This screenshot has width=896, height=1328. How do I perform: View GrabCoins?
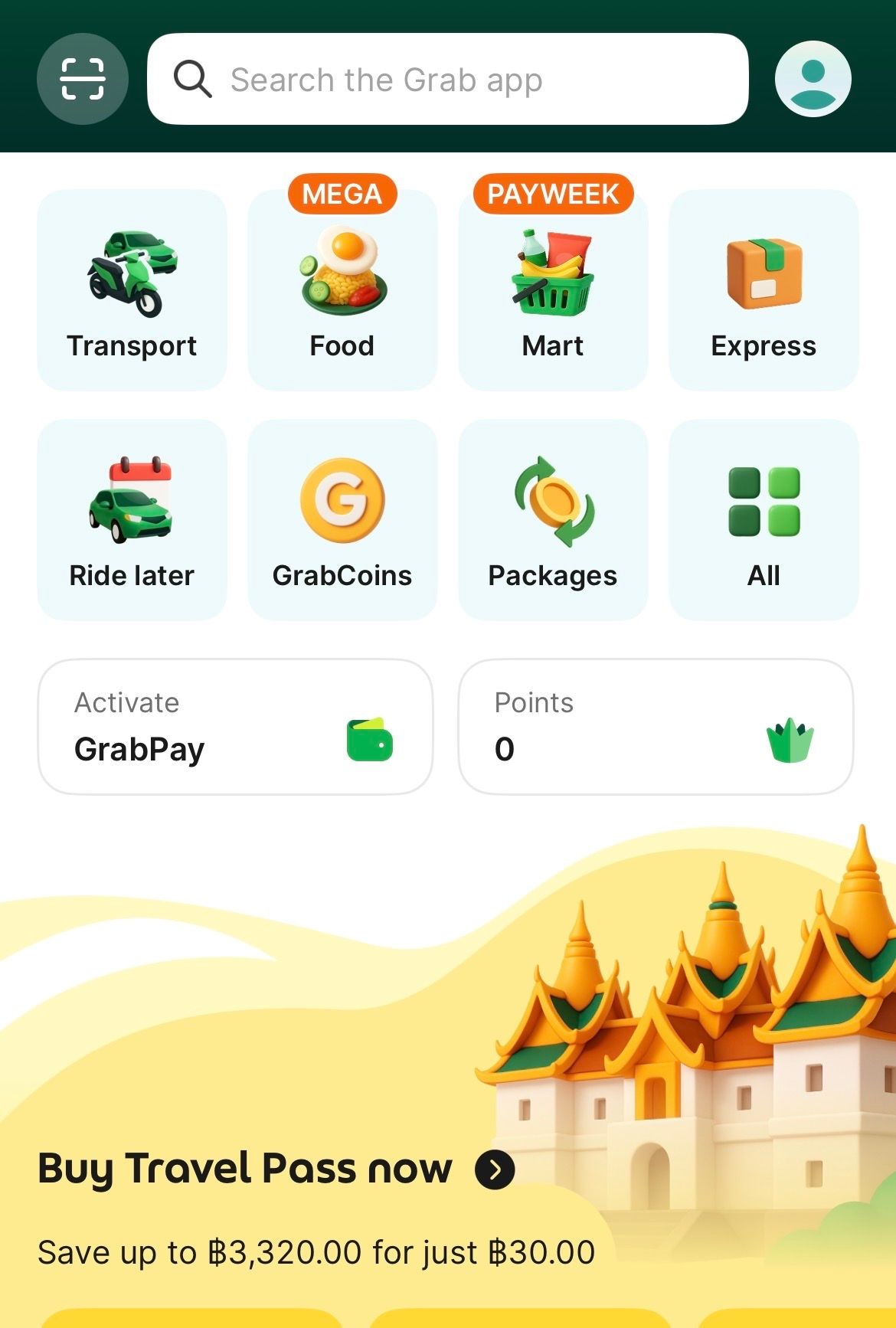point(342,520)
